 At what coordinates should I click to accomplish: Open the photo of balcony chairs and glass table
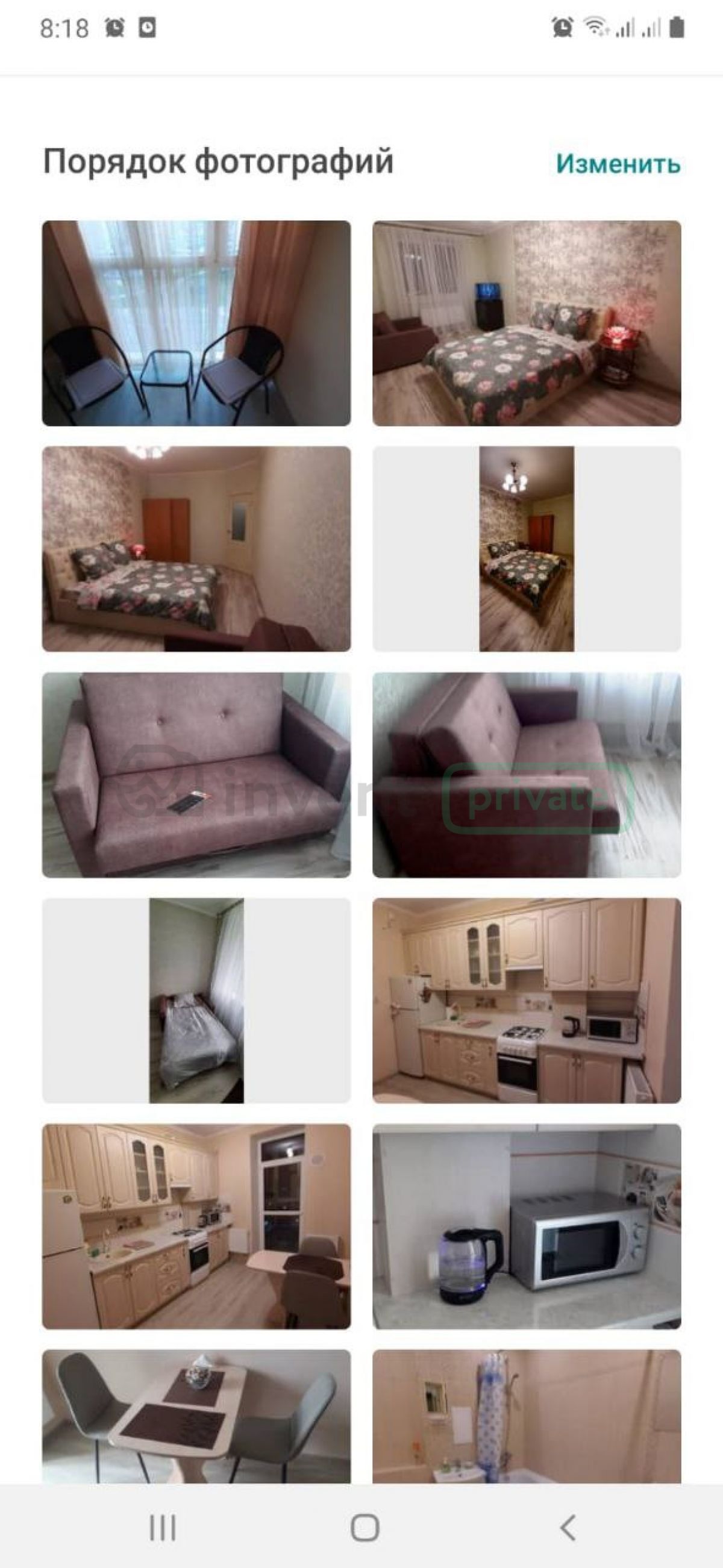click(196, 323)
